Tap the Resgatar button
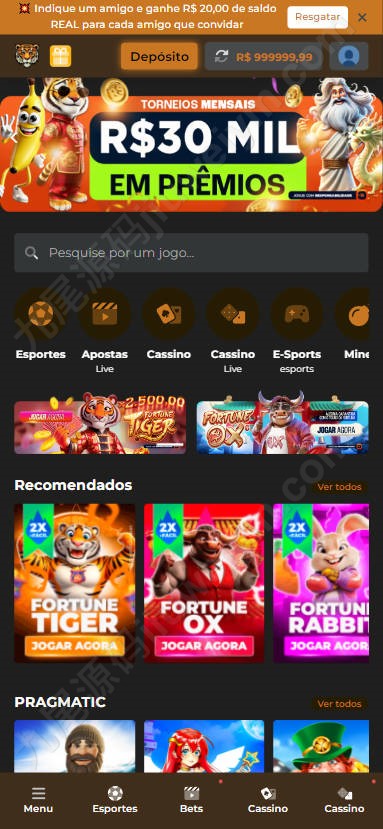383x829 pixels. coord(317,17)
